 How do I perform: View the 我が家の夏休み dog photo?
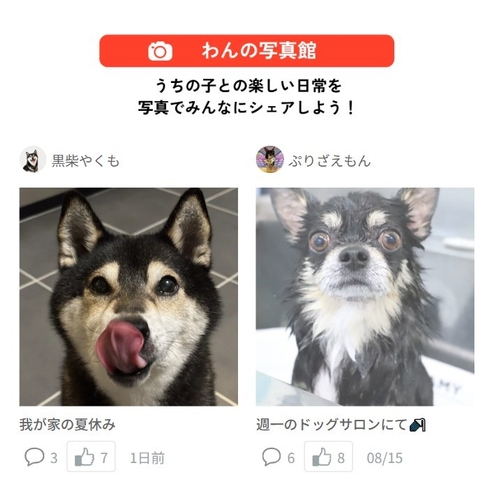tap(129, 297)
